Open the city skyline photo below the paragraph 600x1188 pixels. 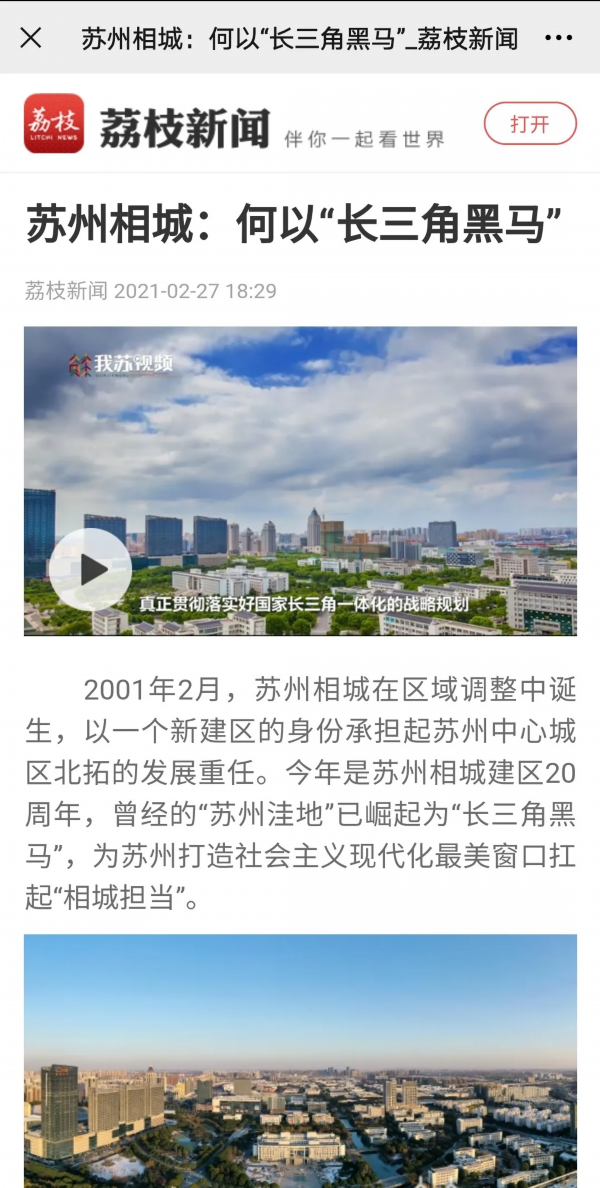click(300, 1060)
